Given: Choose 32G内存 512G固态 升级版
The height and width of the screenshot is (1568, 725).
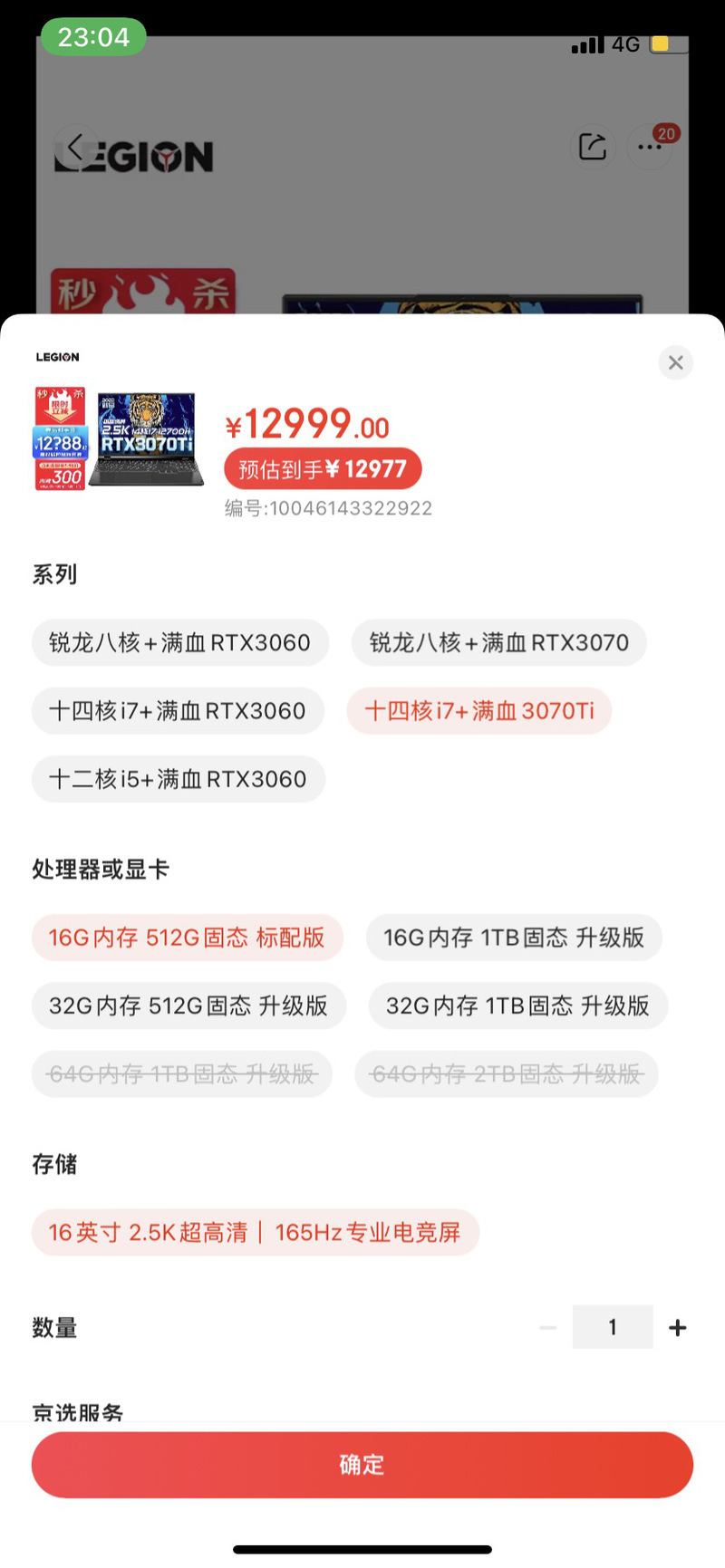Looking at the screenshot, I should (188, 1005).
